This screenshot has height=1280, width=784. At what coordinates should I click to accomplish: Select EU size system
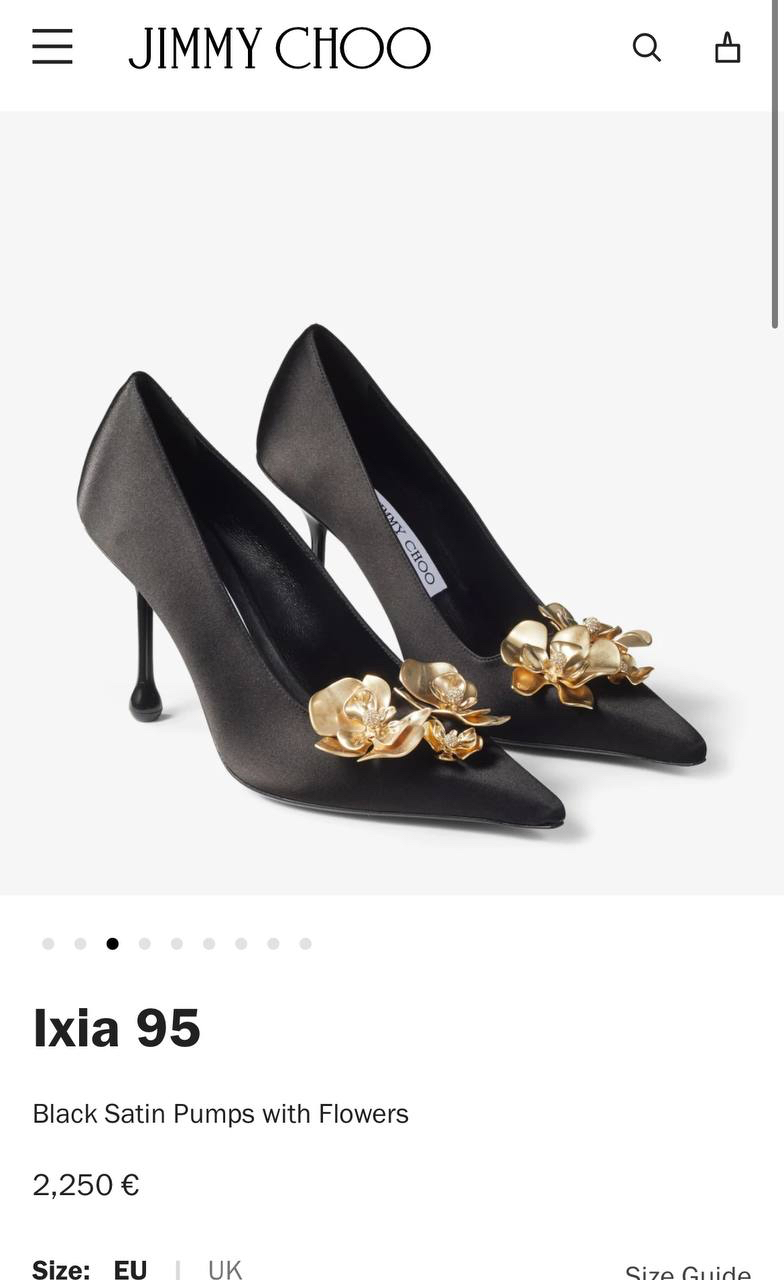click(x=130, y=1269)
